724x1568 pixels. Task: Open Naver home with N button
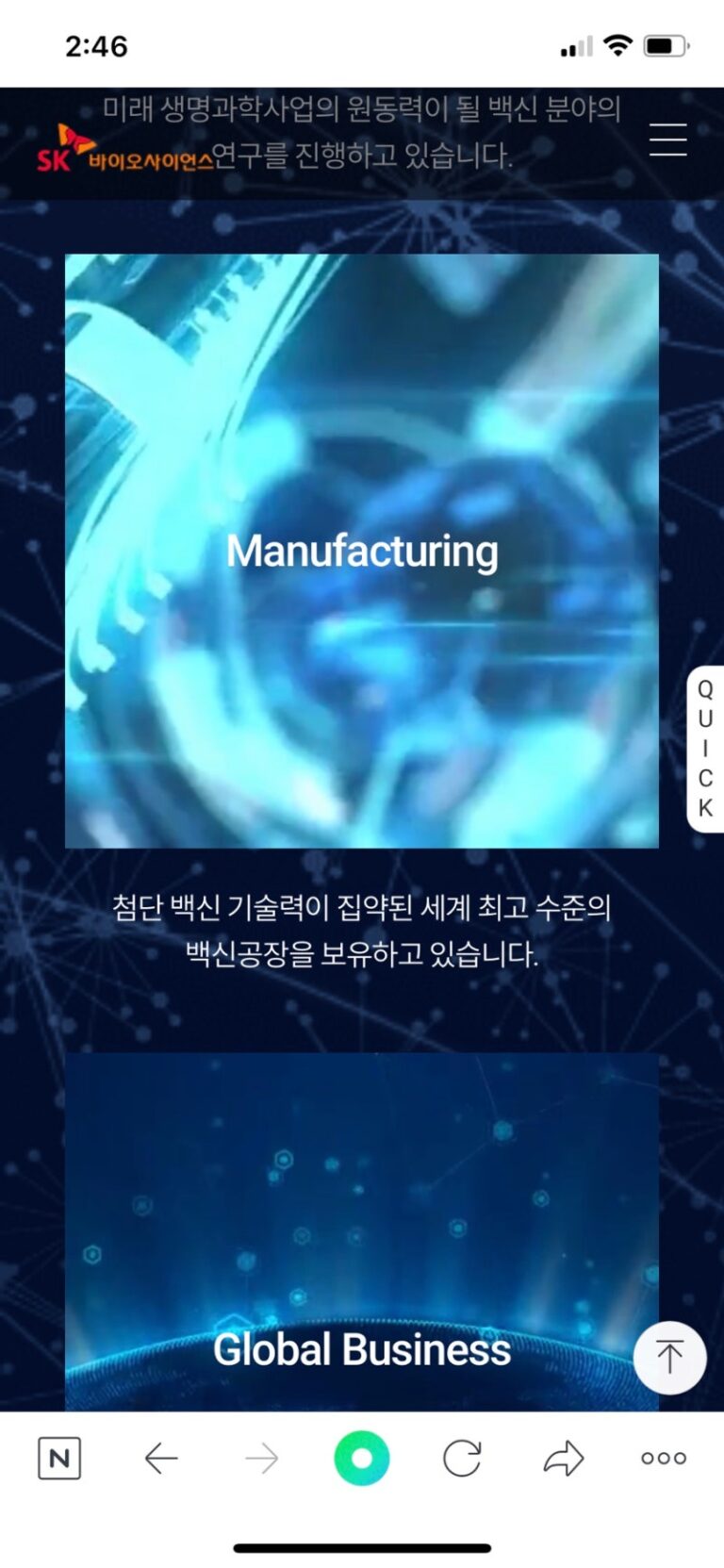coord(59,1459)
